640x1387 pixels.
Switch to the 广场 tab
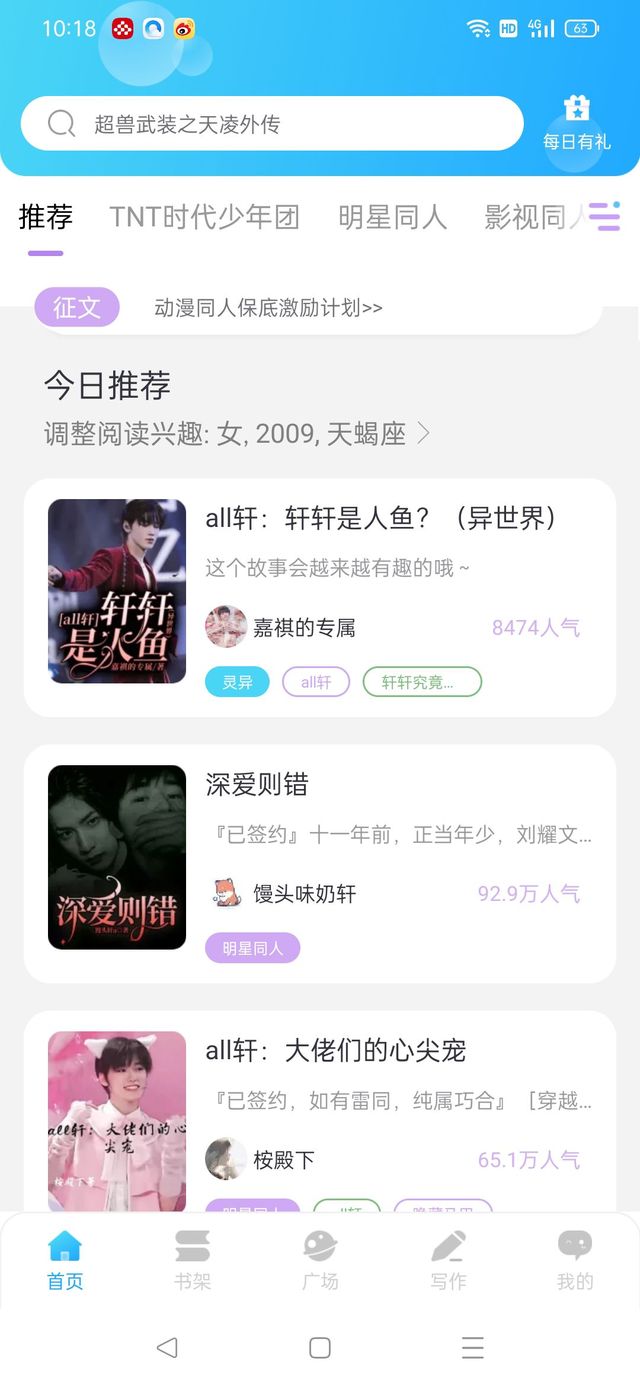tap(320, 1260)
